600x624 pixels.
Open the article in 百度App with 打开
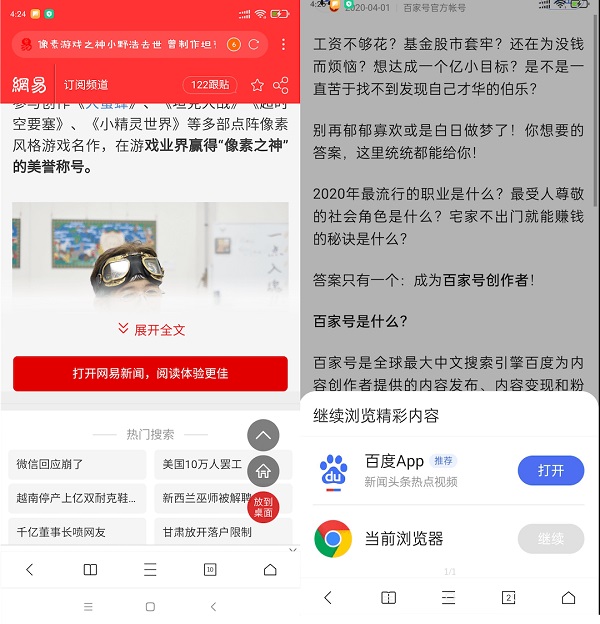[x=550, y=470]
